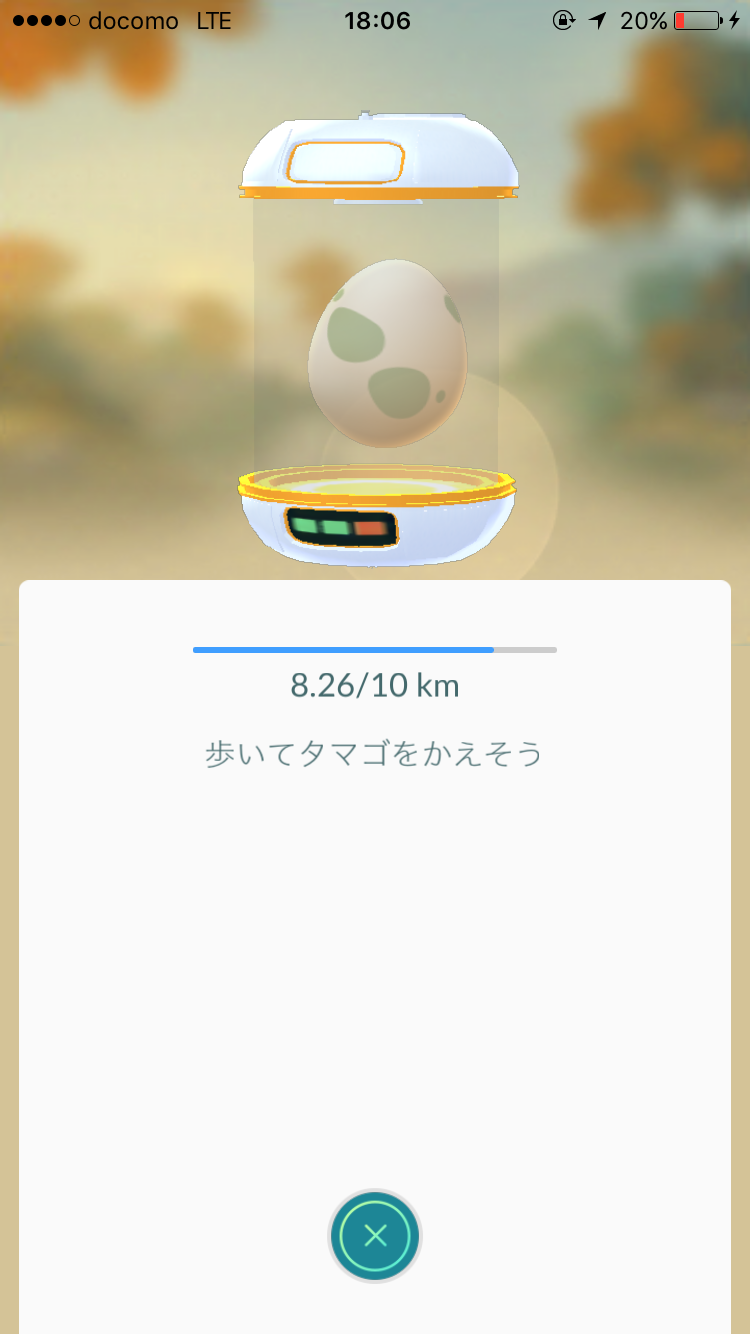This screenshot has height=1334, width=750.
Task: Tap the teal X button to close incubator view
Action: [x=375, y=1235]
